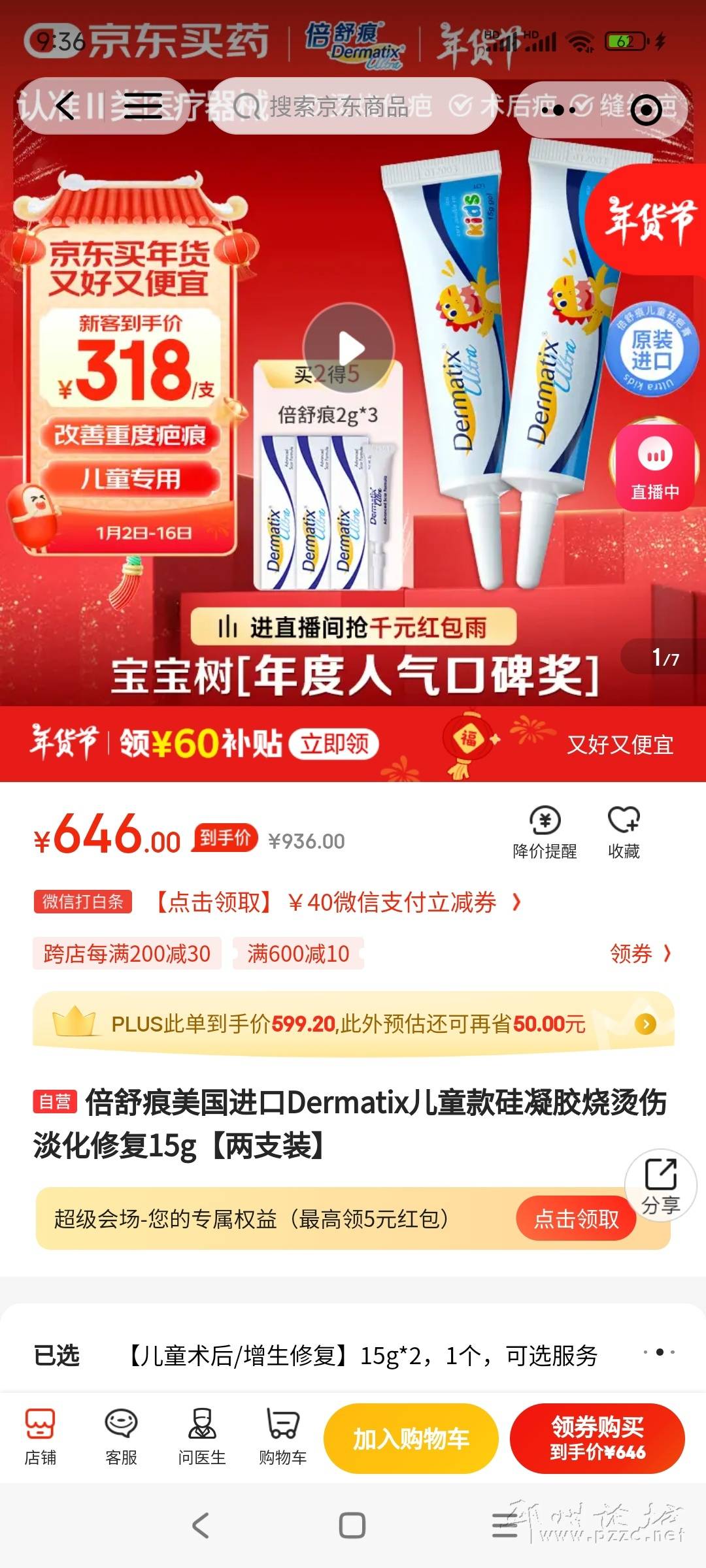The height and width of the screenshot is (1568, 706).
Task: Open PLUS member price details banner
Action: click(x=353, y=1024)
